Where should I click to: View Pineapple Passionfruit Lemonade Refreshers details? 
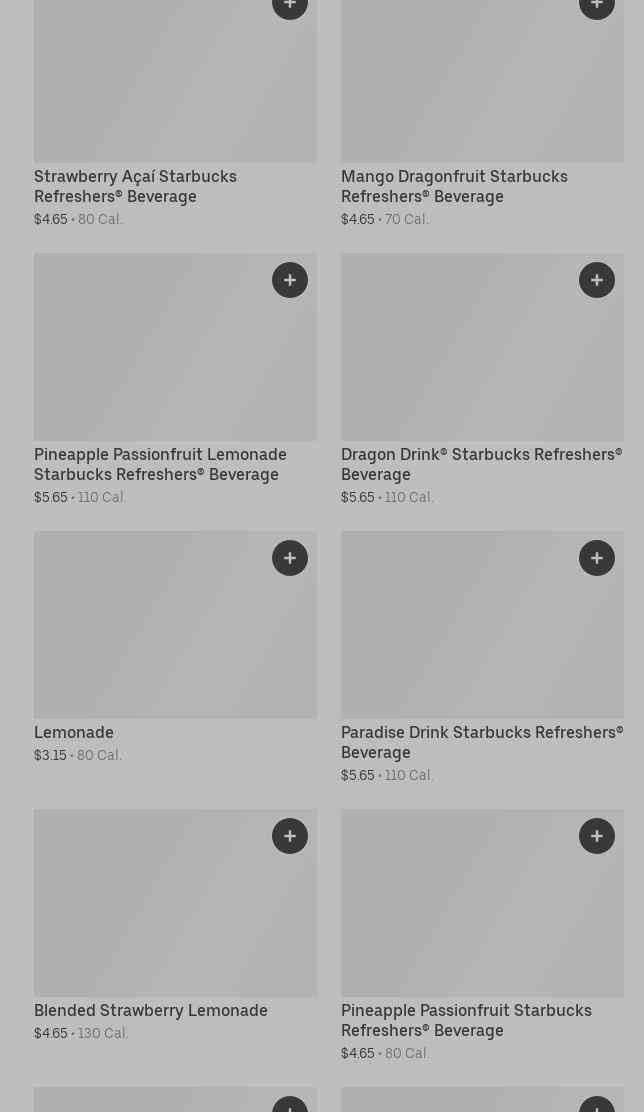tap(160, 464)
